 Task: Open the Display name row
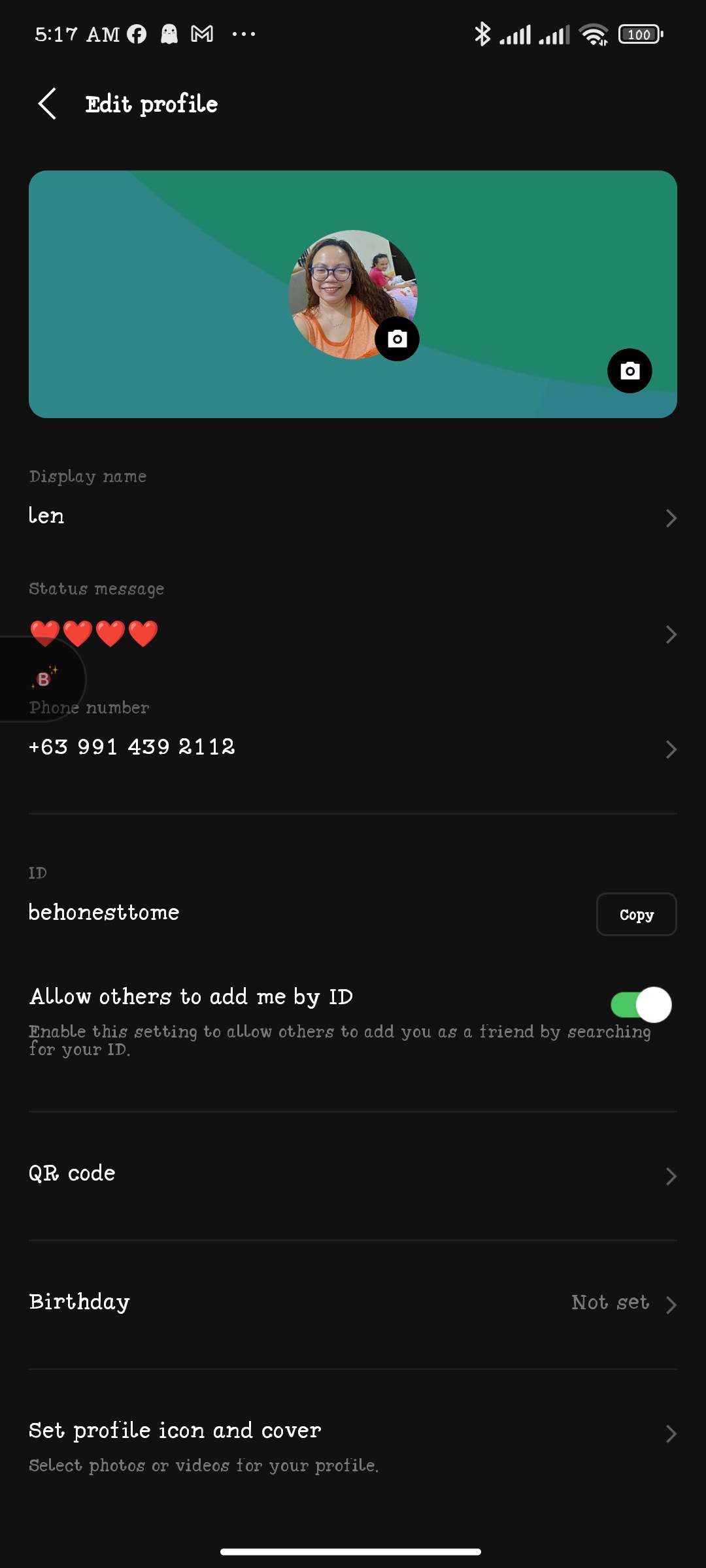(353, 500)
